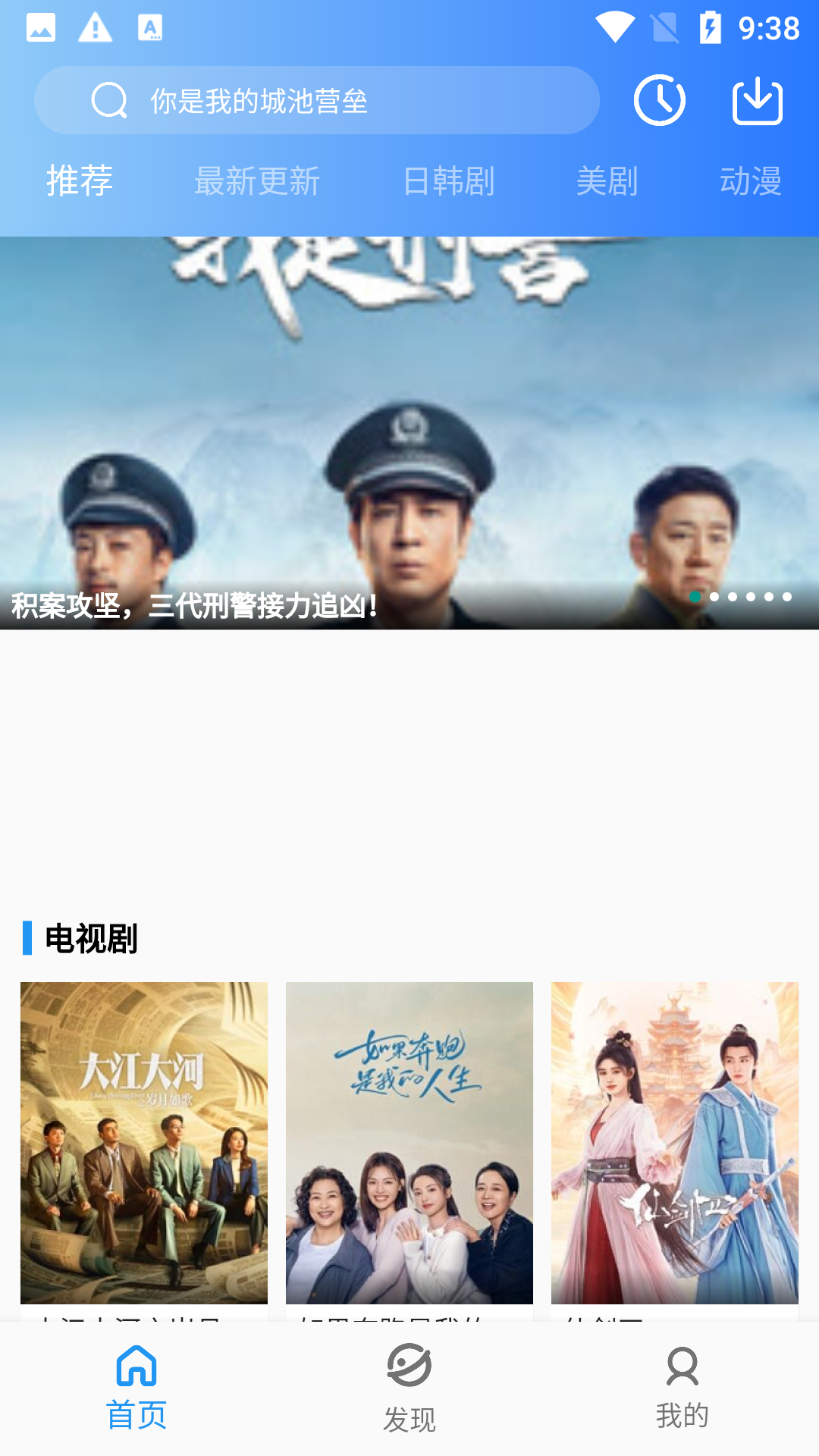Open the watch history clock icon
The height and width of the screenshot is (1456, 819).
[x=659, y=100]
